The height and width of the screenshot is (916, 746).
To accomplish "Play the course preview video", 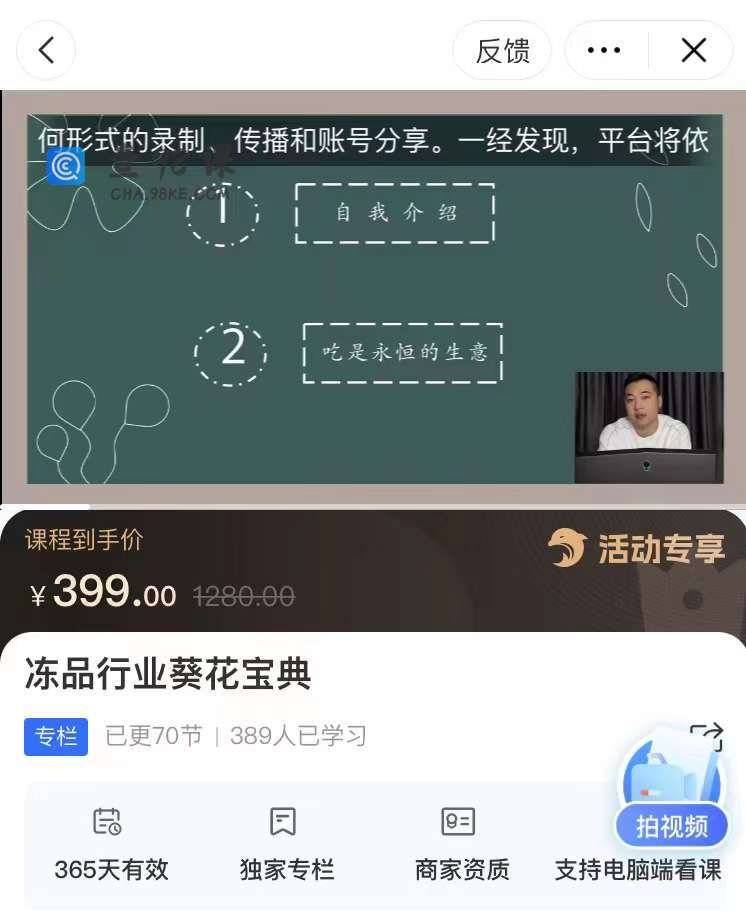I will click(x=373, y=300).
